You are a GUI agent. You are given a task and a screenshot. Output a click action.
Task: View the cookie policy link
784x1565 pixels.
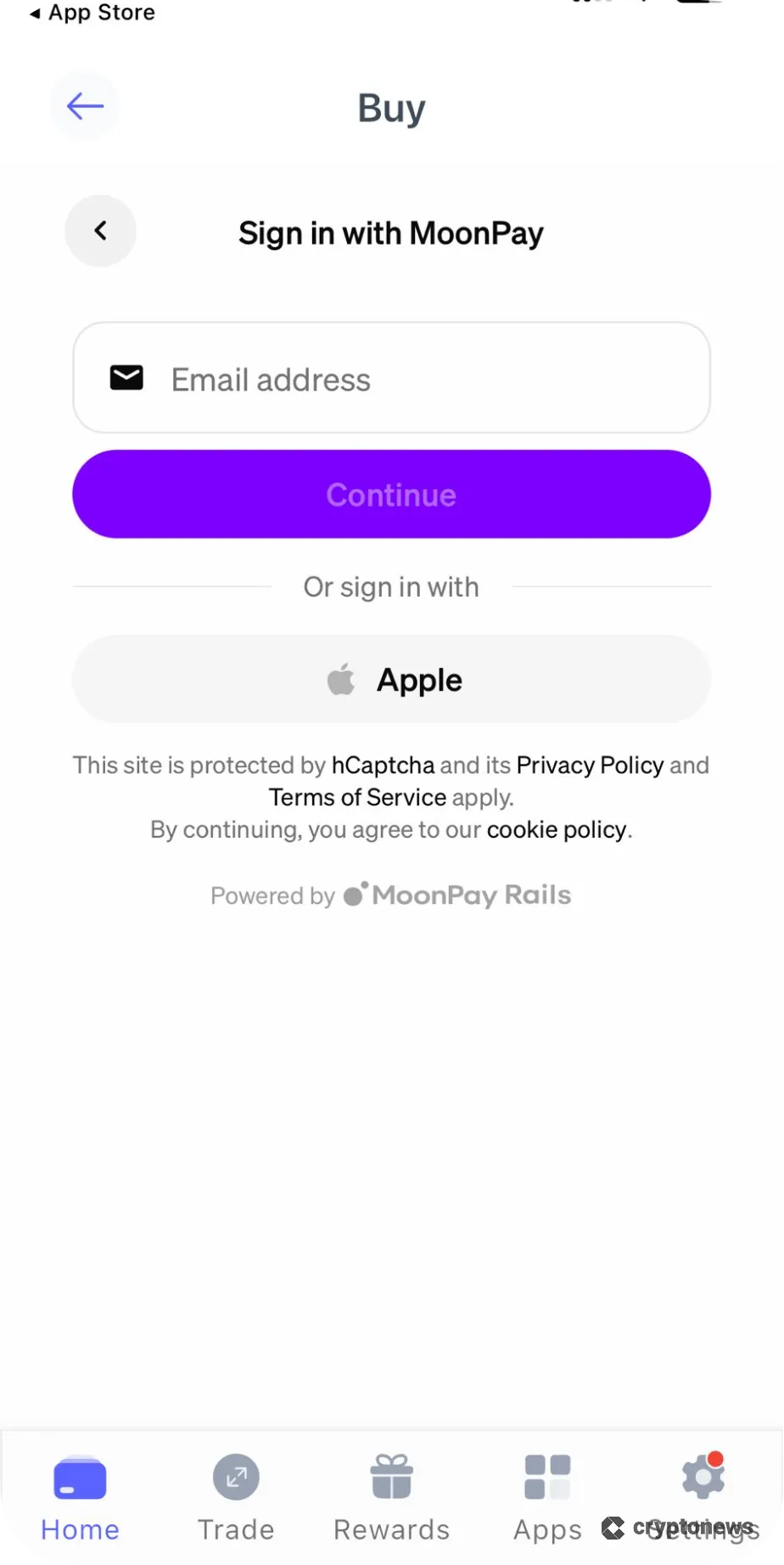click(556, 829)
